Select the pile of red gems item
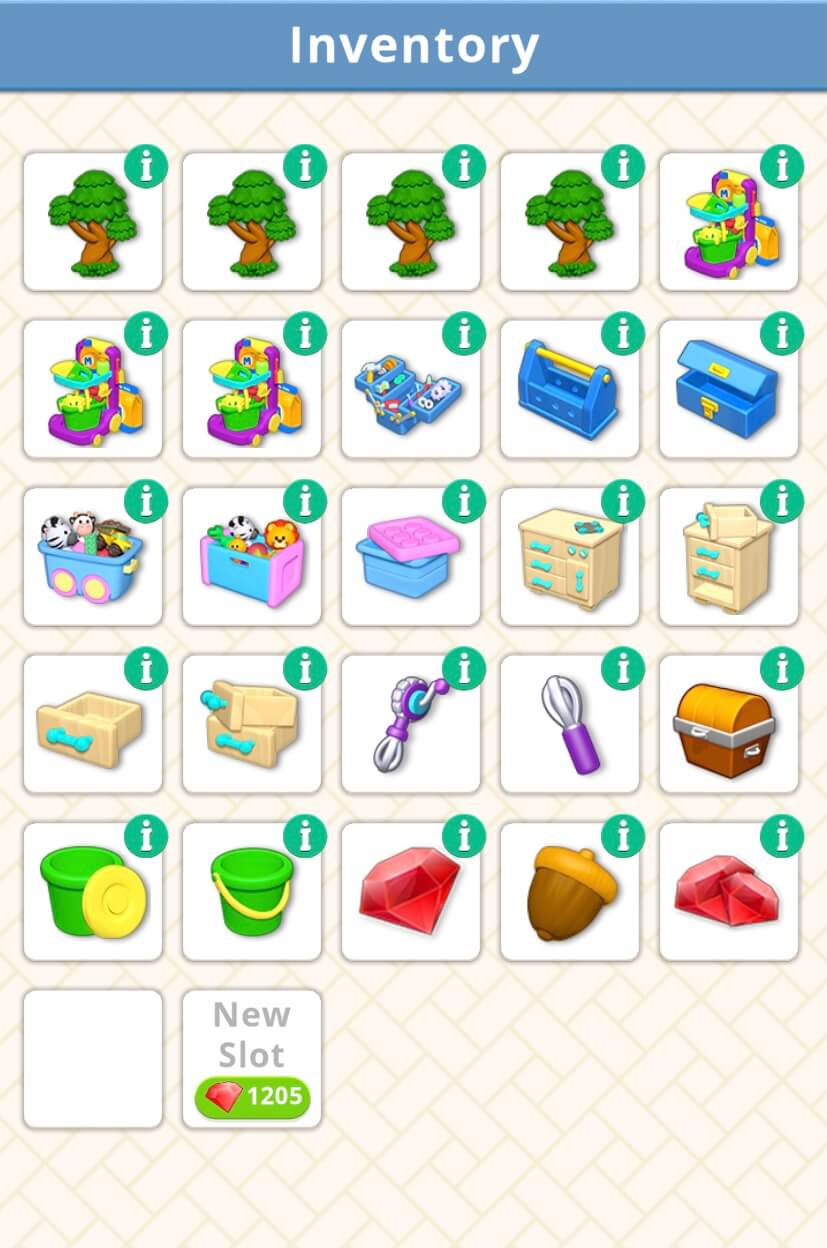Viewport: 827px width, 1248px height. point(728,893)
